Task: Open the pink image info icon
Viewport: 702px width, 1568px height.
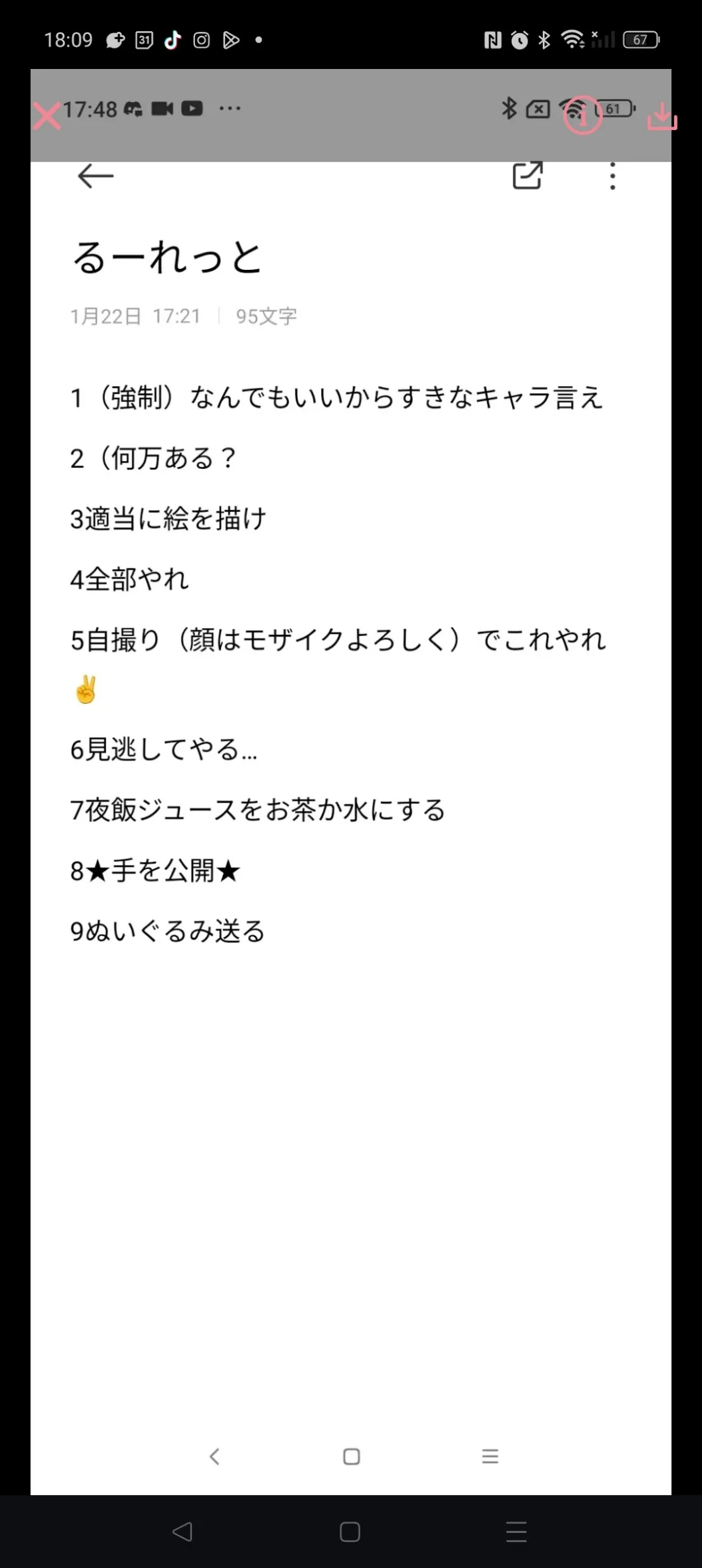Action: [583, 116]
